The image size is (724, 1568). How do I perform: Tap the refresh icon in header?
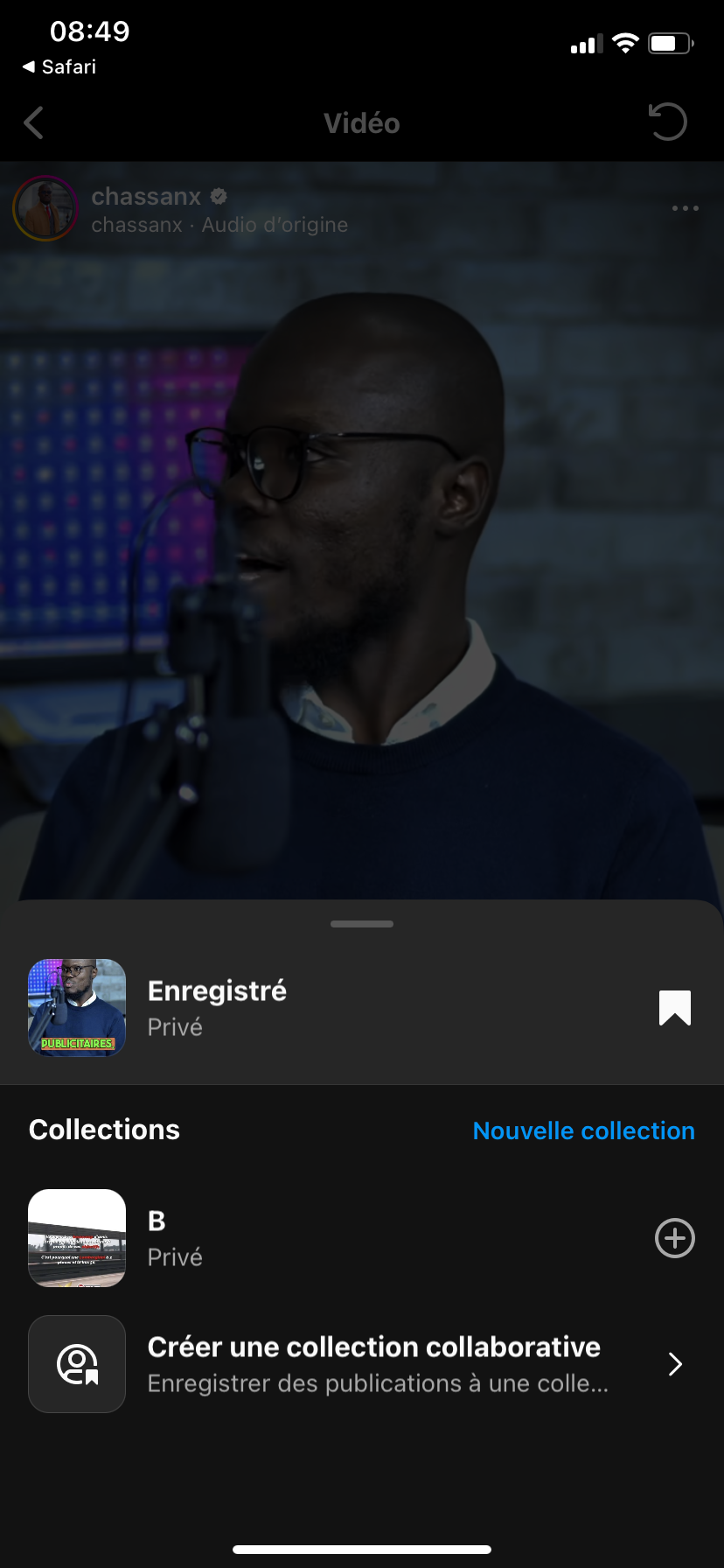(x=668, y=122)
